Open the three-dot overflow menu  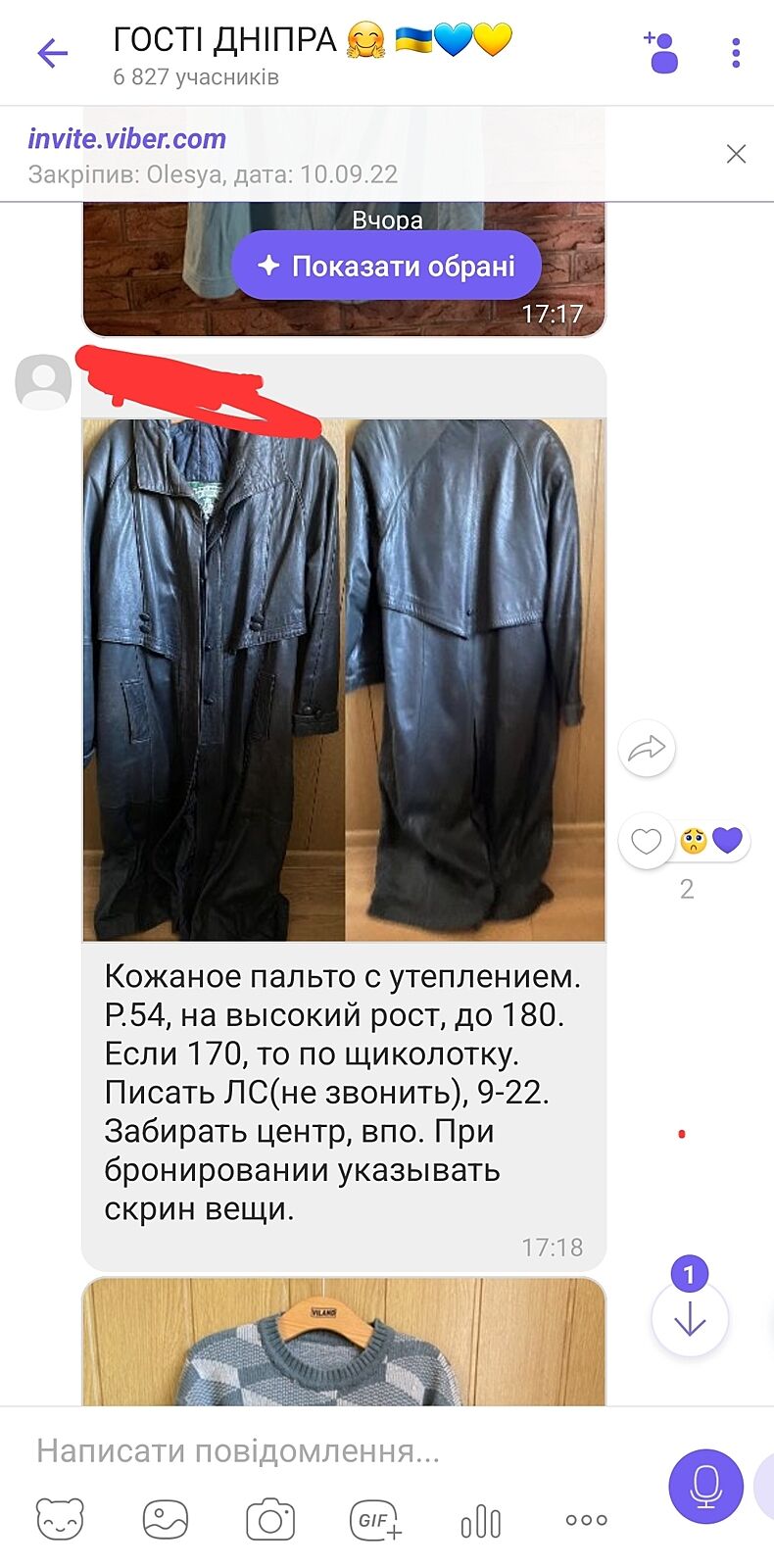(736, 53)
